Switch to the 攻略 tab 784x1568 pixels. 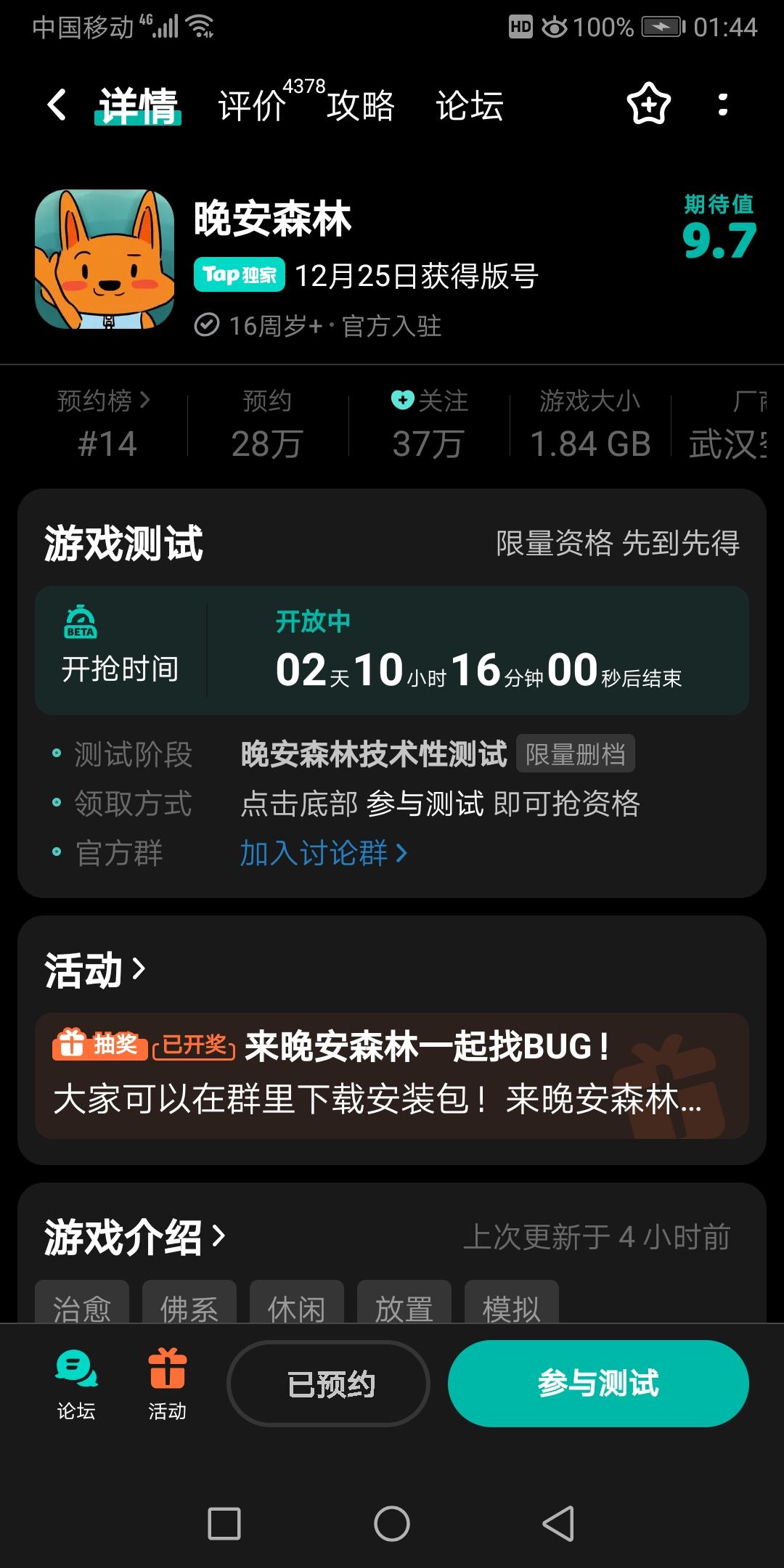pyautogui.click(x=361, y=106)
